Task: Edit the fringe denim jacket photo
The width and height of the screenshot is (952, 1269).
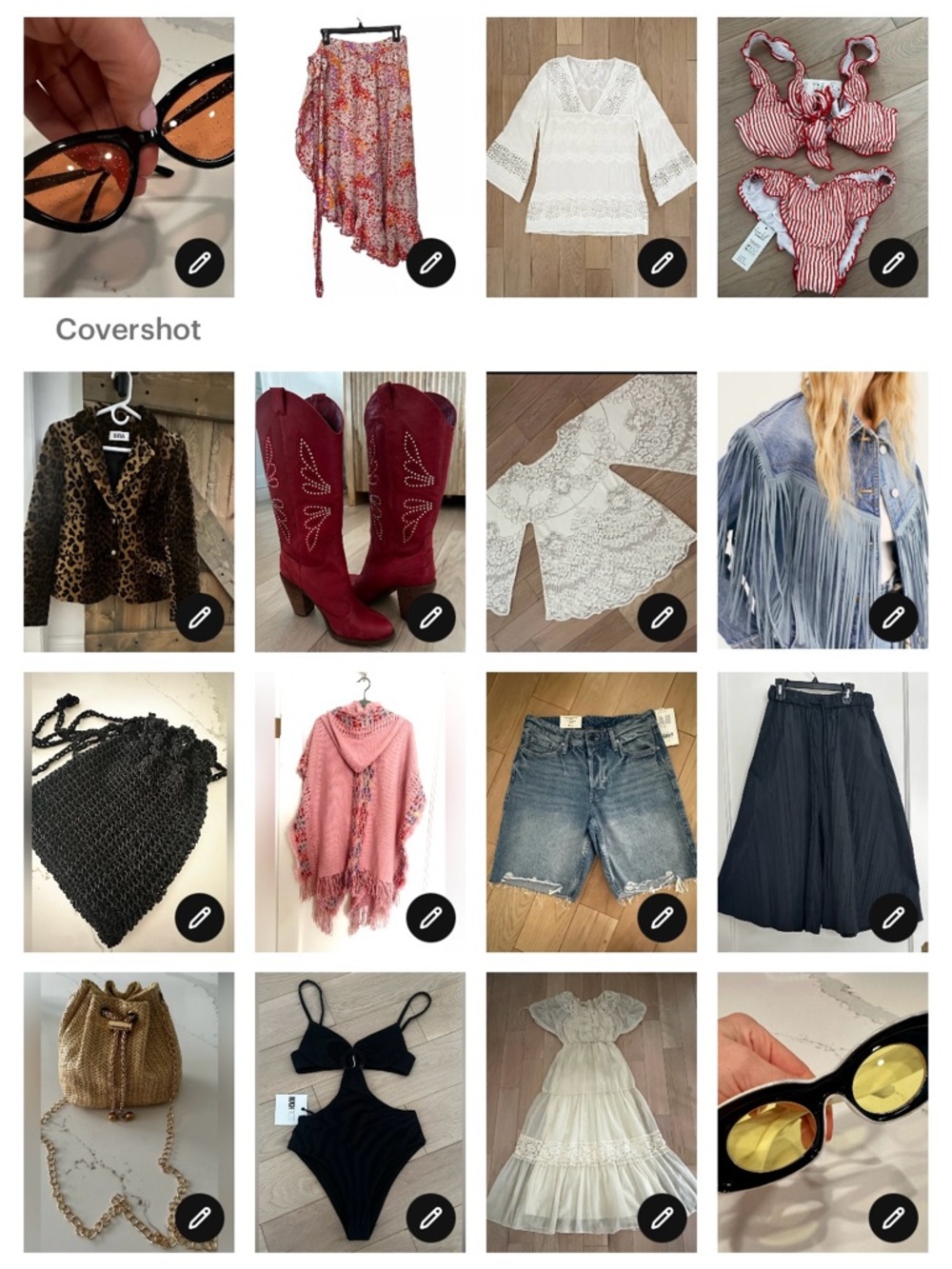Action: coord(893,618)
